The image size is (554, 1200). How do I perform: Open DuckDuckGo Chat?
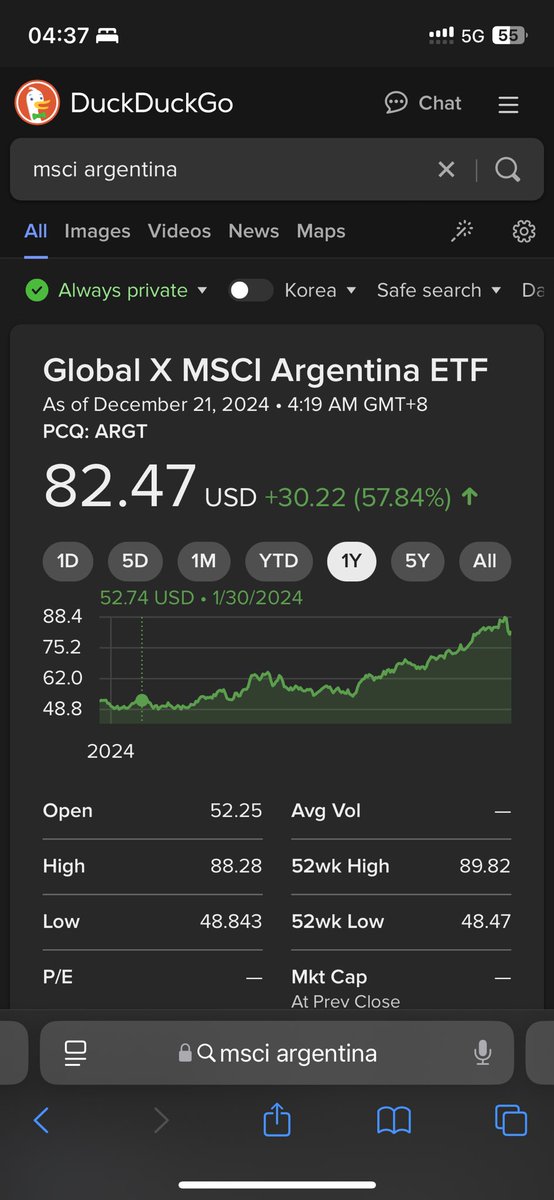tap(423, 103)
